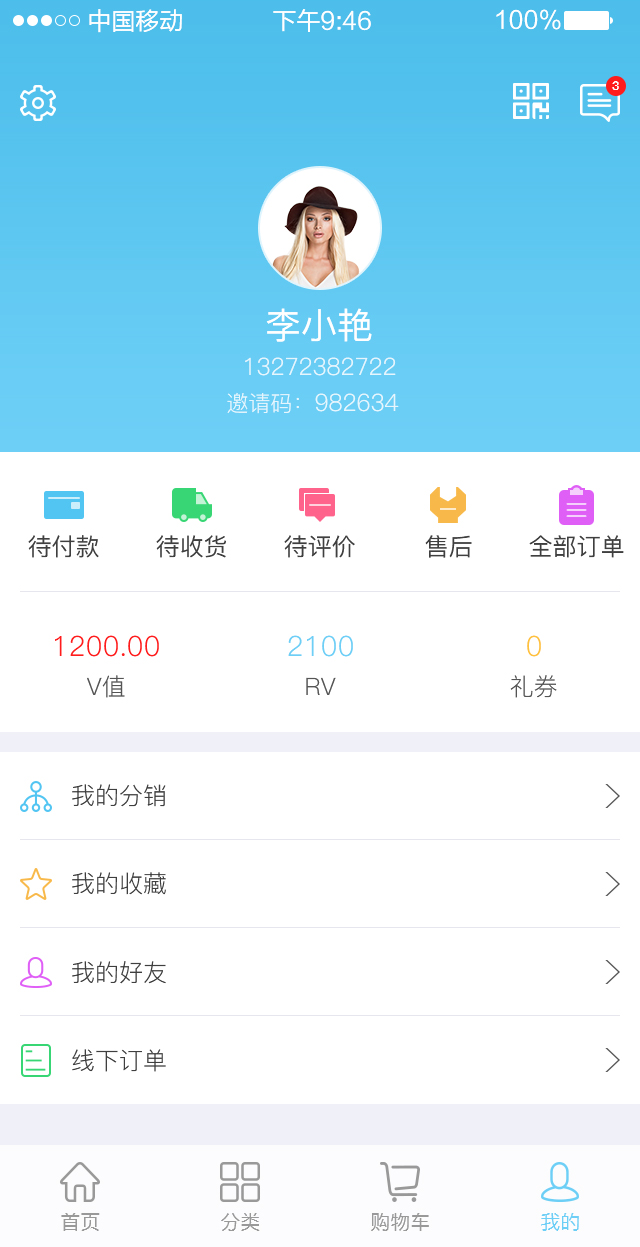This screenshot has width=640, height=1247.
Task: Open the messages icon with badge 3
Action: pyautogui.click(x=601, y=100)
